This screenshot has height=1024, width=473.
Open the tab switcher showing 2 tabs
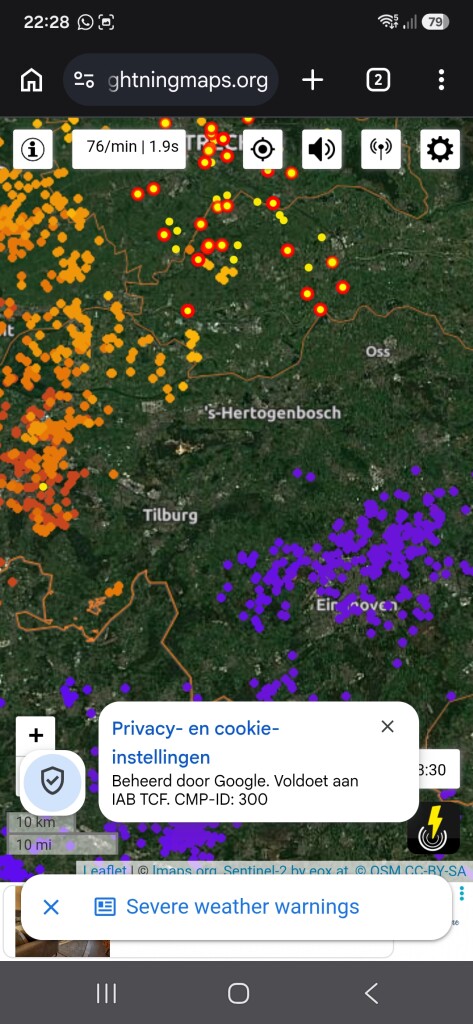tap(378, 80)
